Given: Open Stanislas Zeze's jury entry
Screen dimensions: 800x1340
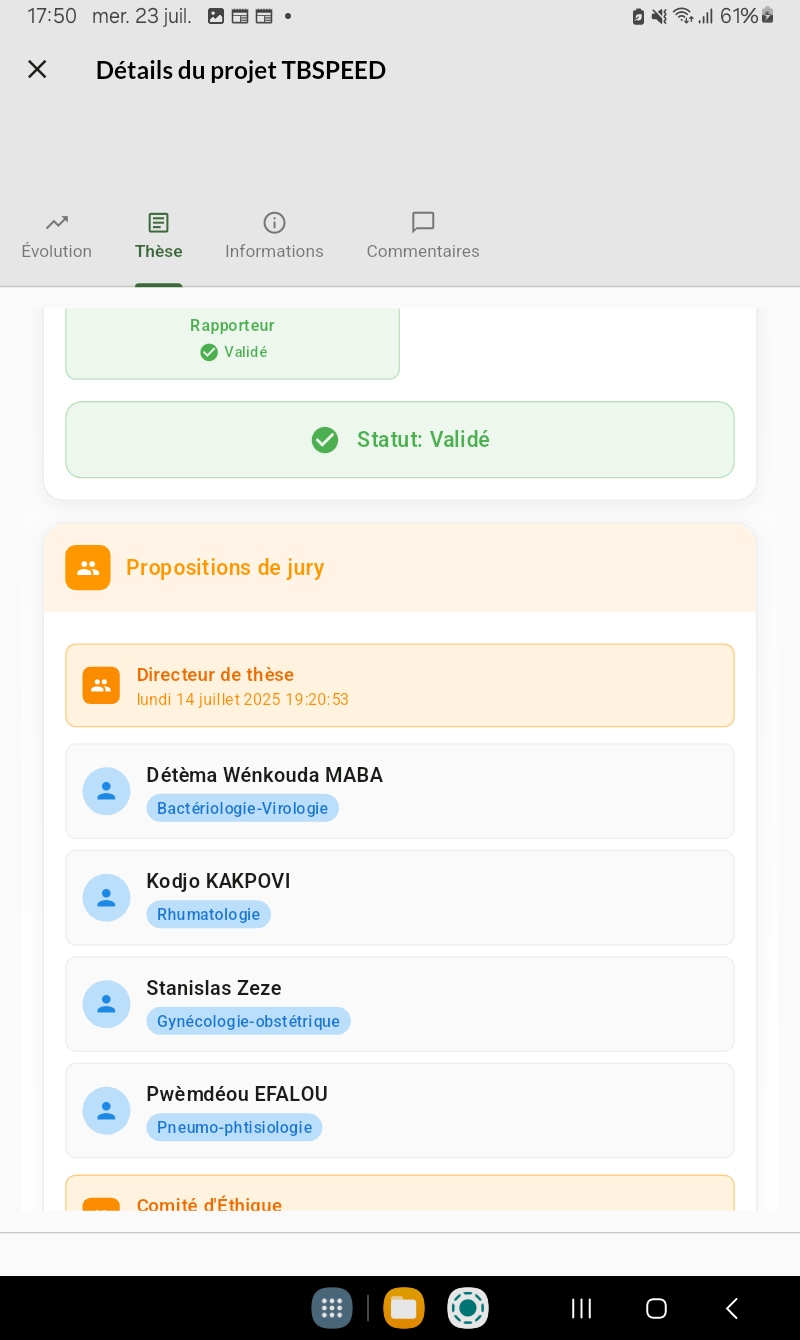Looking at the screenshot, I should [x=400, y=1004].
